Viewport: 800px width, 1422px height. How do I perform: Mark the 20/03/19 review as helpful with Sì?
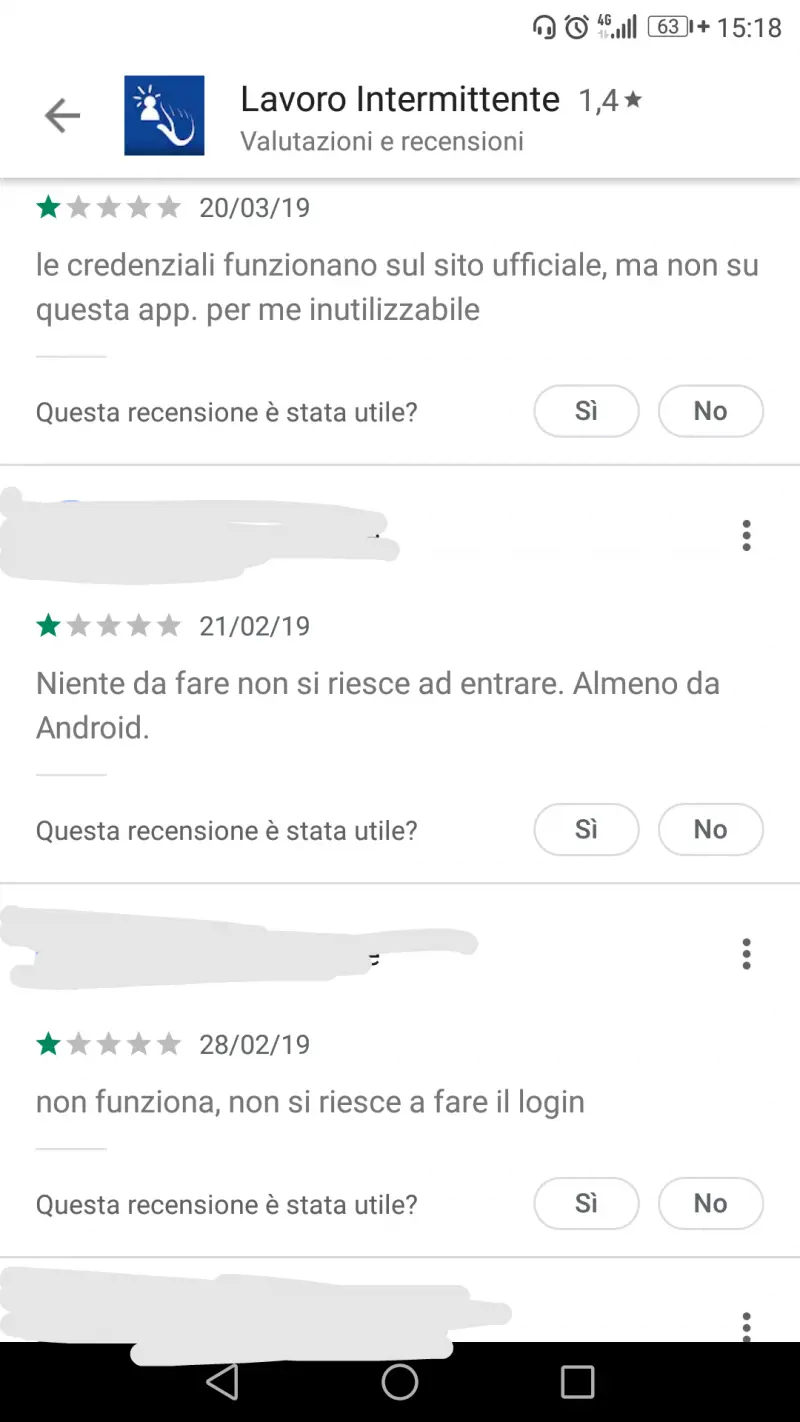pos(586,411)
